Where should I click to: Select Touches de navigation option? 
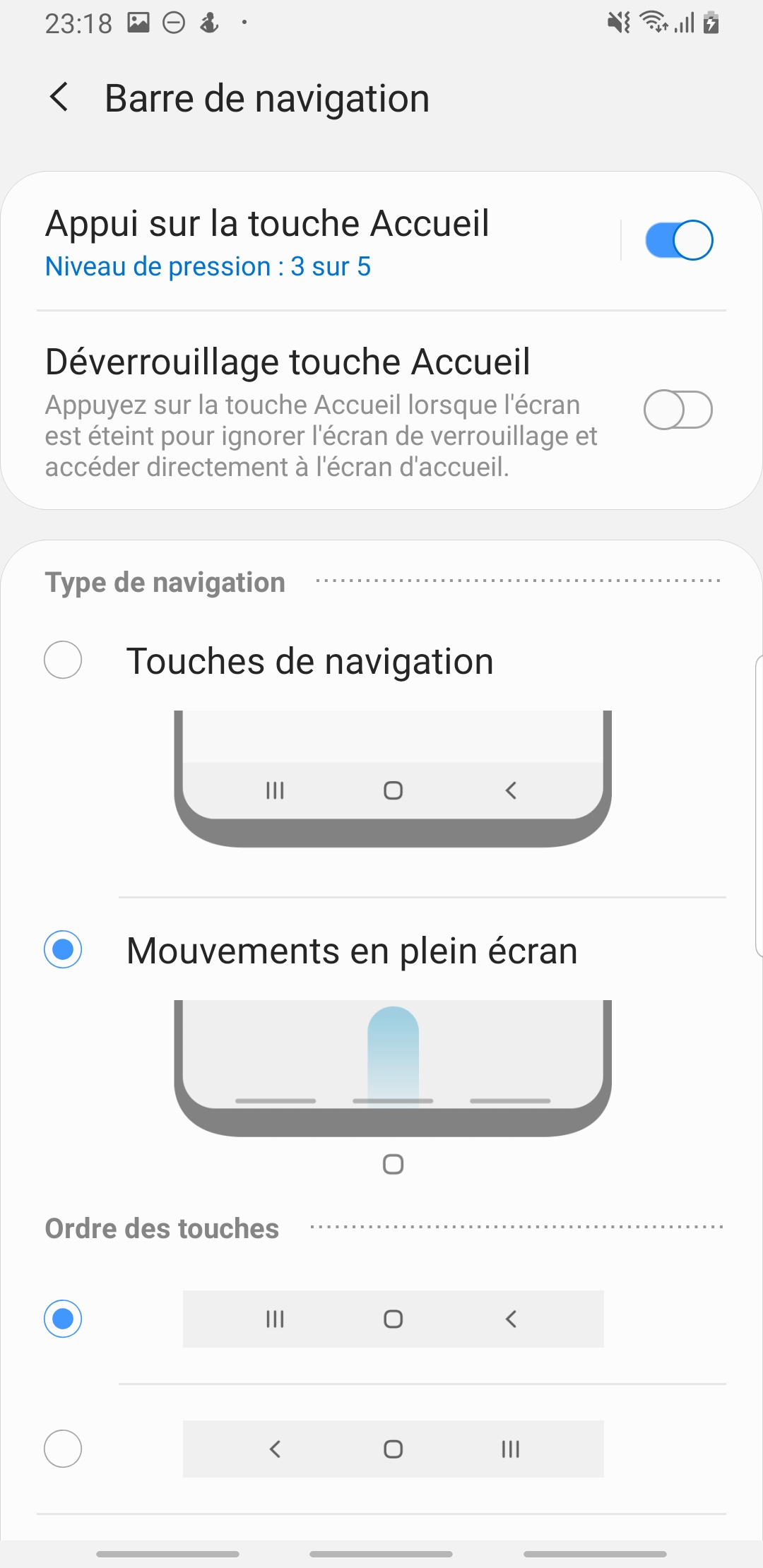[63, 660]
